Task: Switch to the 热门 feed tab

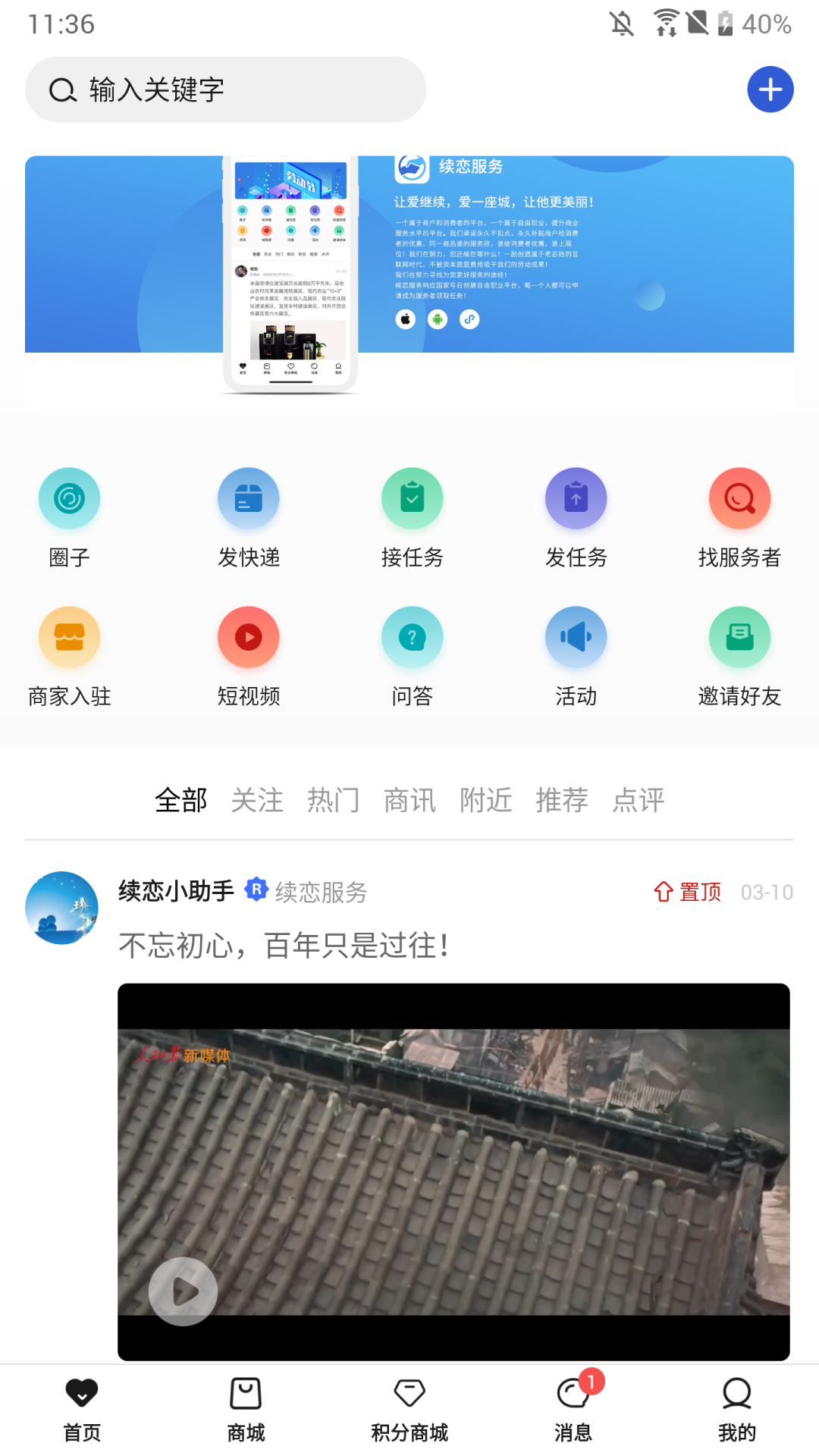Action: [333, 800]
